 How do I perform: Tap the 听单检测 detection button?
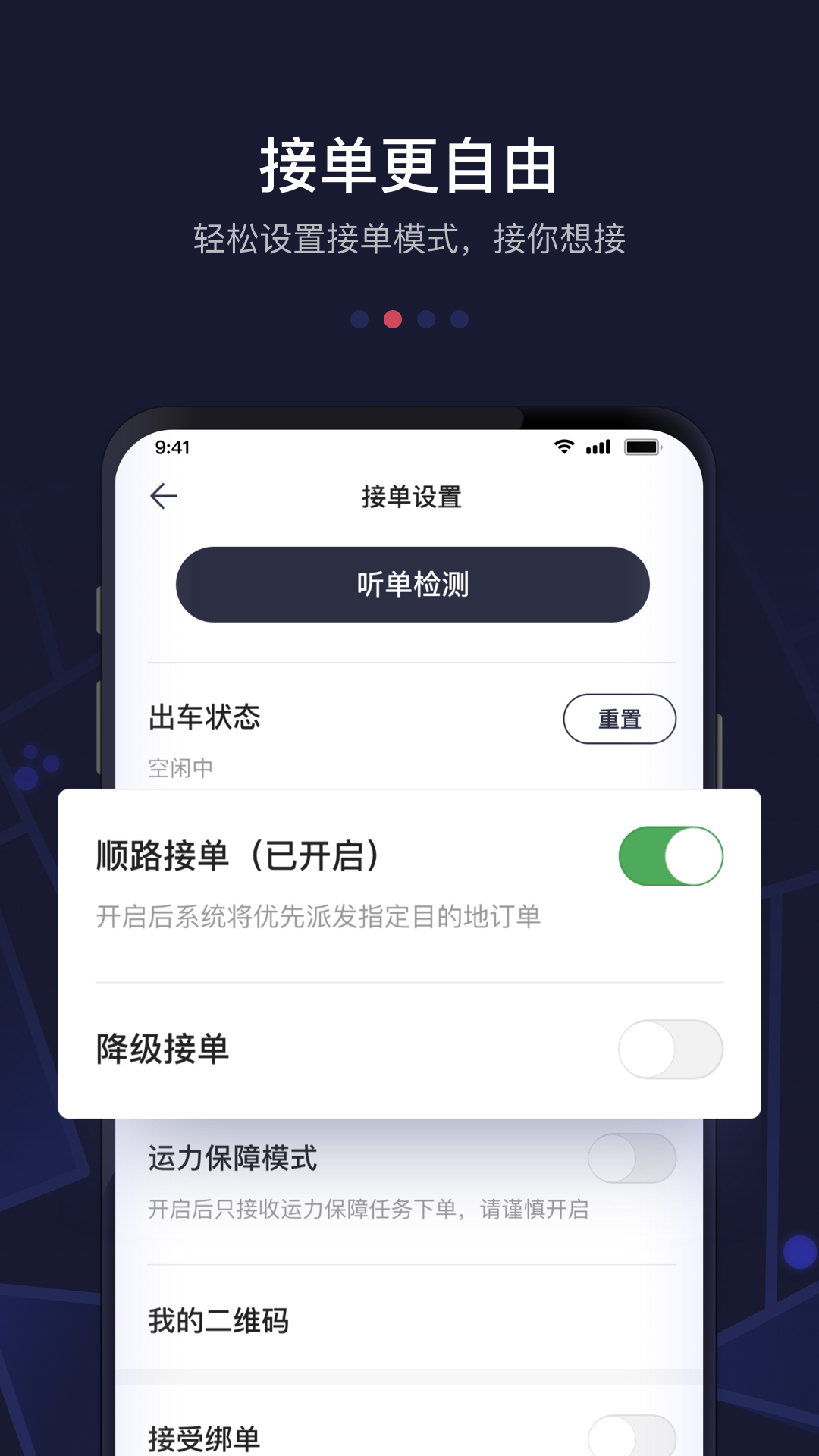coord(413,585)
